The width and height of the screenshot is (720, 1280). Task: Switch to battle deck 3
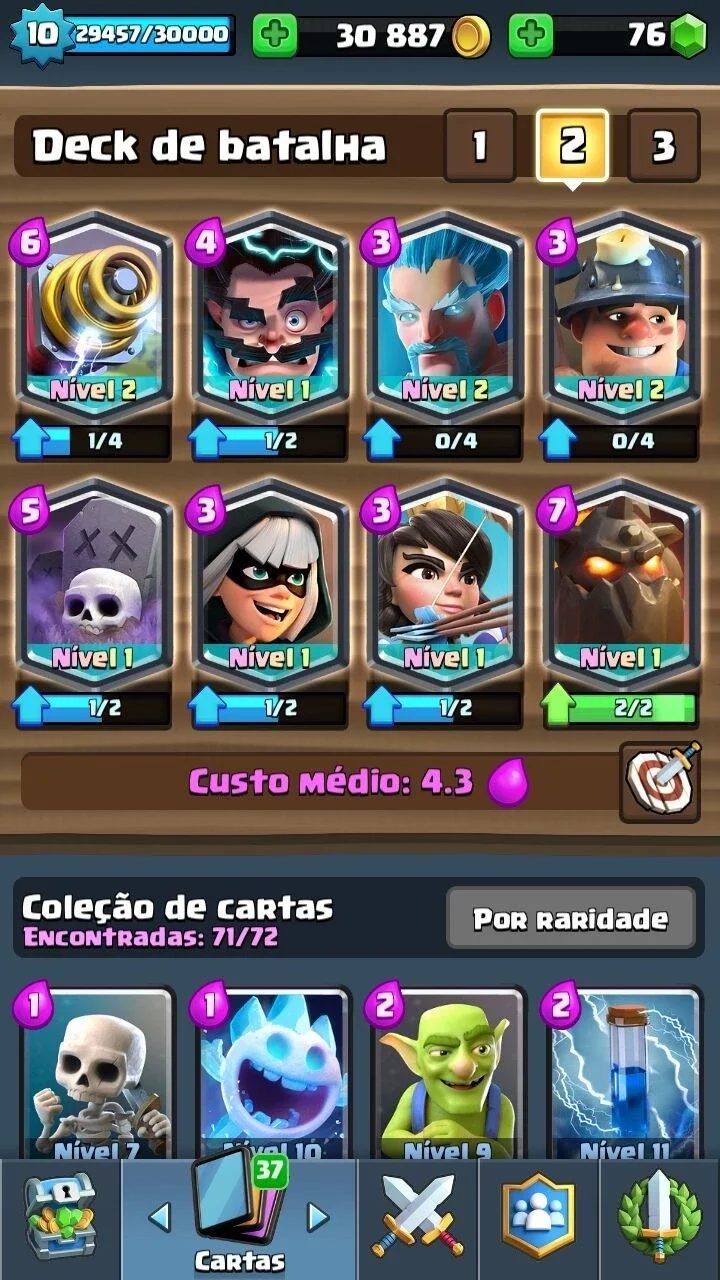point(663,146)
